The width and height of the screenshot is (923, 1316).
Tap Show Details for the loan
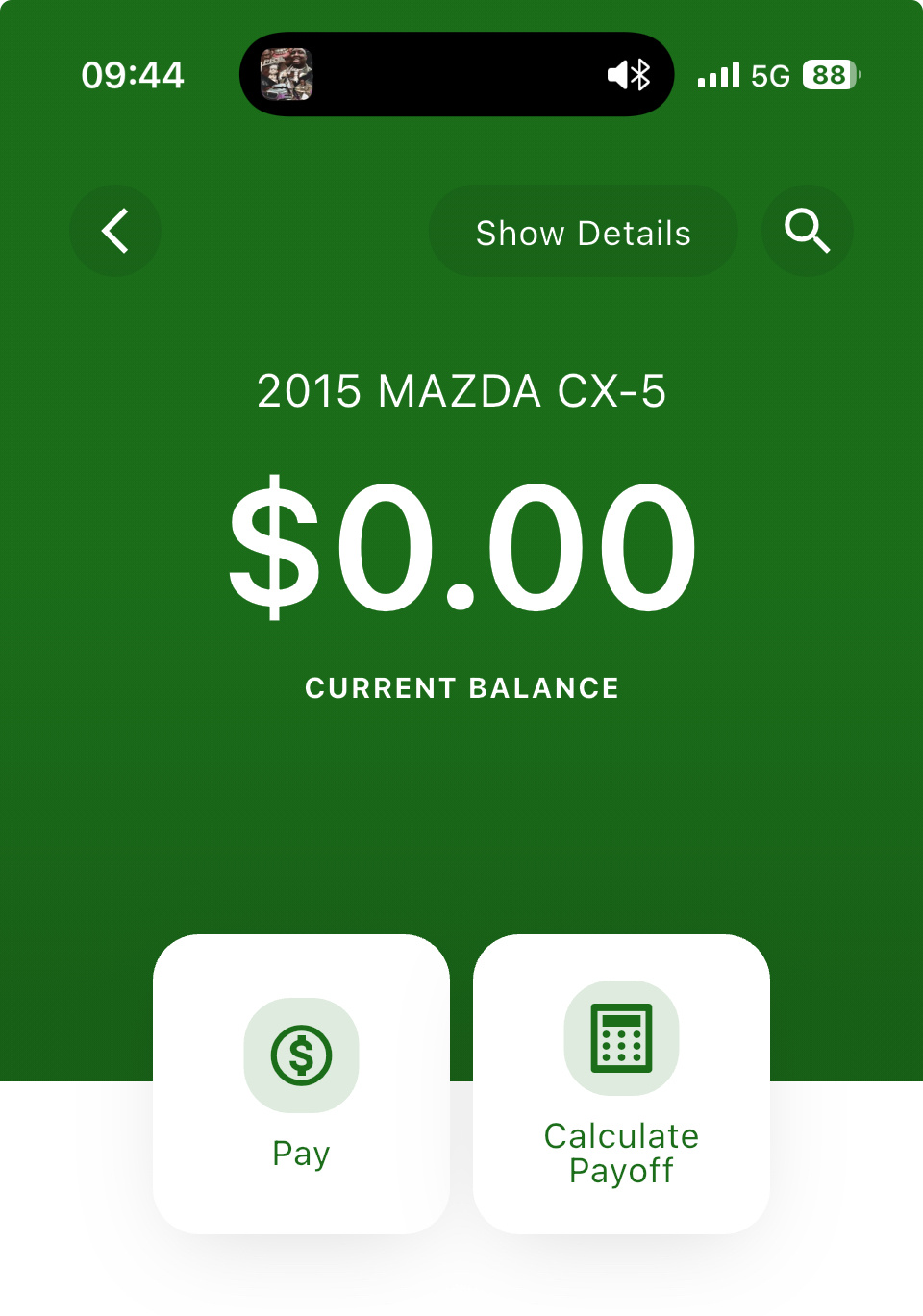click(x=583, y=232)
